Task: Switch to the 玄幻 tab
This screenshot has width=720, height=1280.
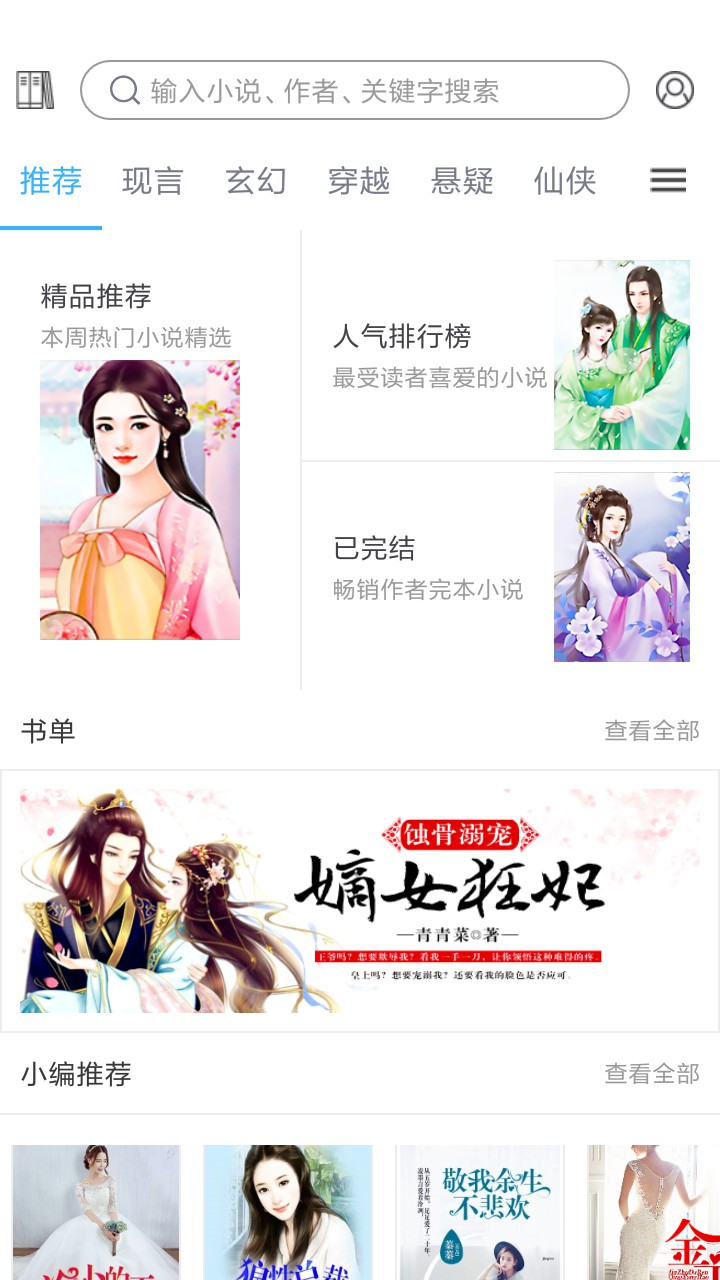Action: 256,181
